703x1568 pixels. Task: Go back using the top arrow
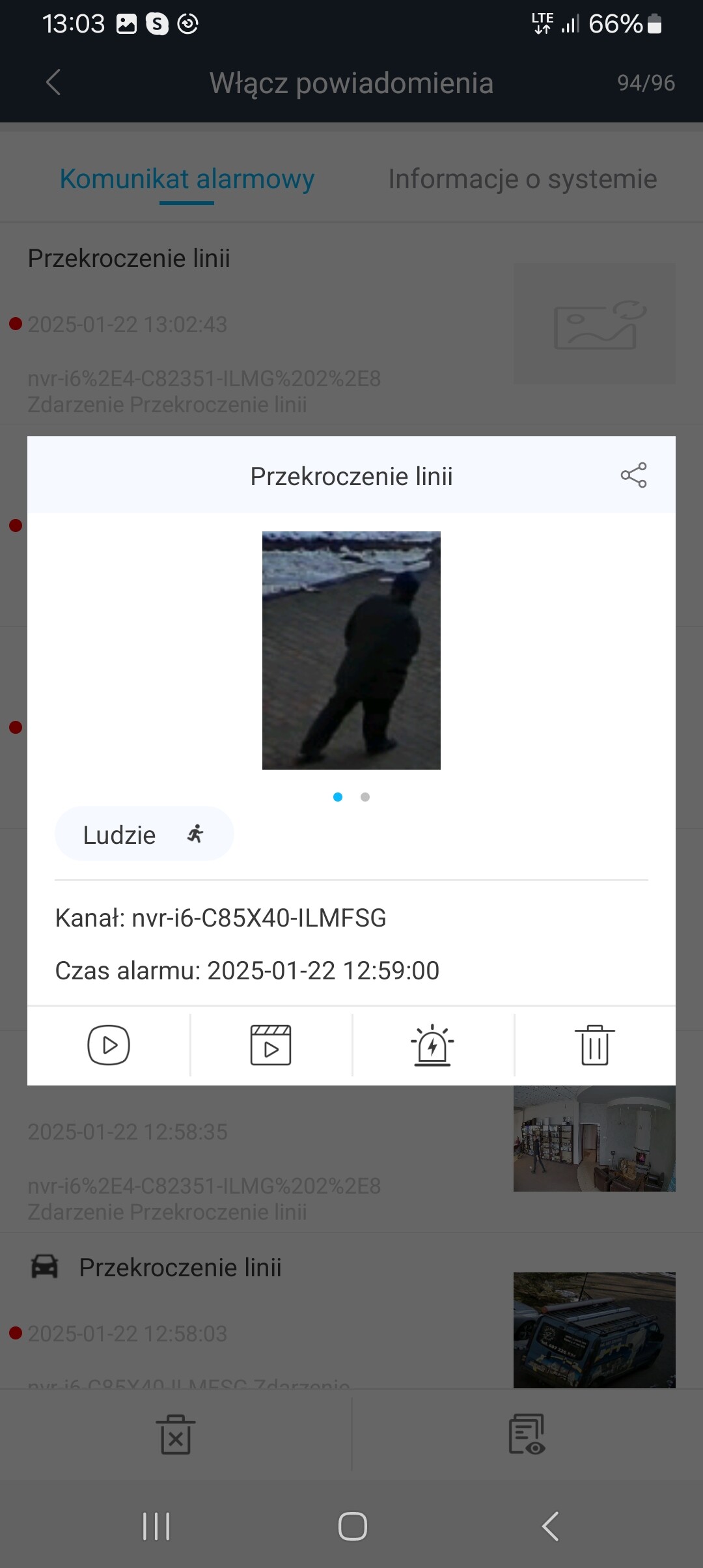53,83
